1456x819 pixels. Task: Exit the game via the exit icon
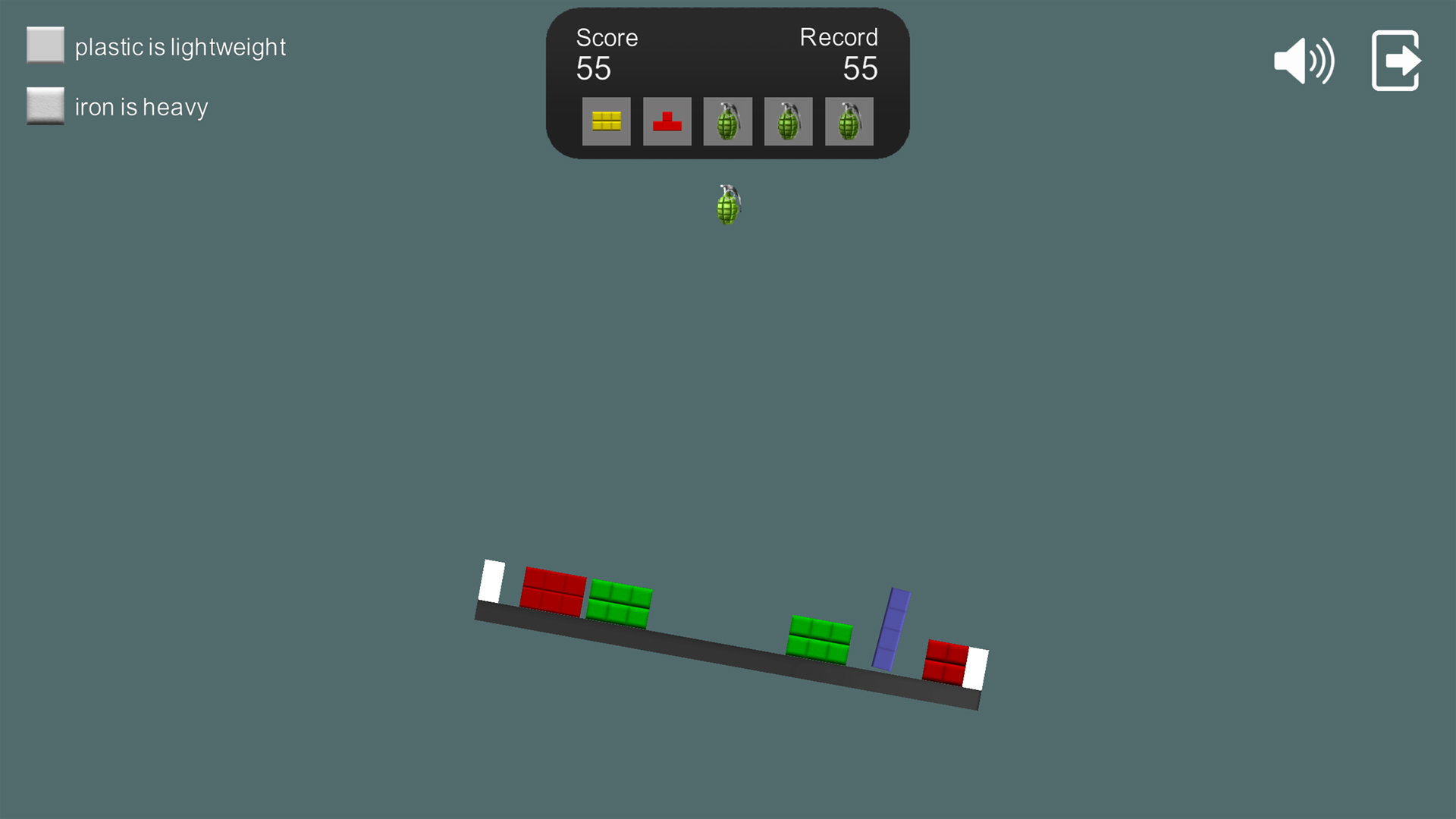pos(1395,61)
